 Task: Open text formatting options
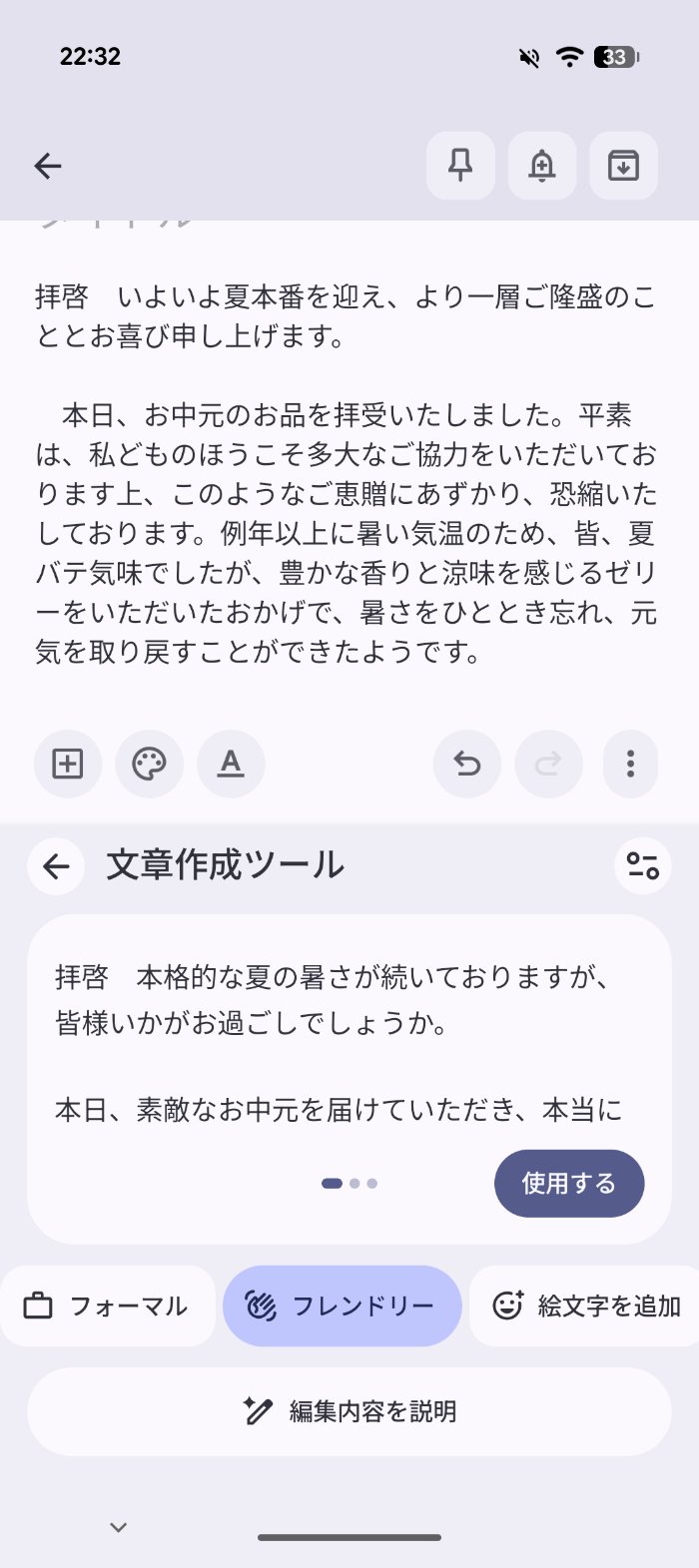click(x=231, y=765)
